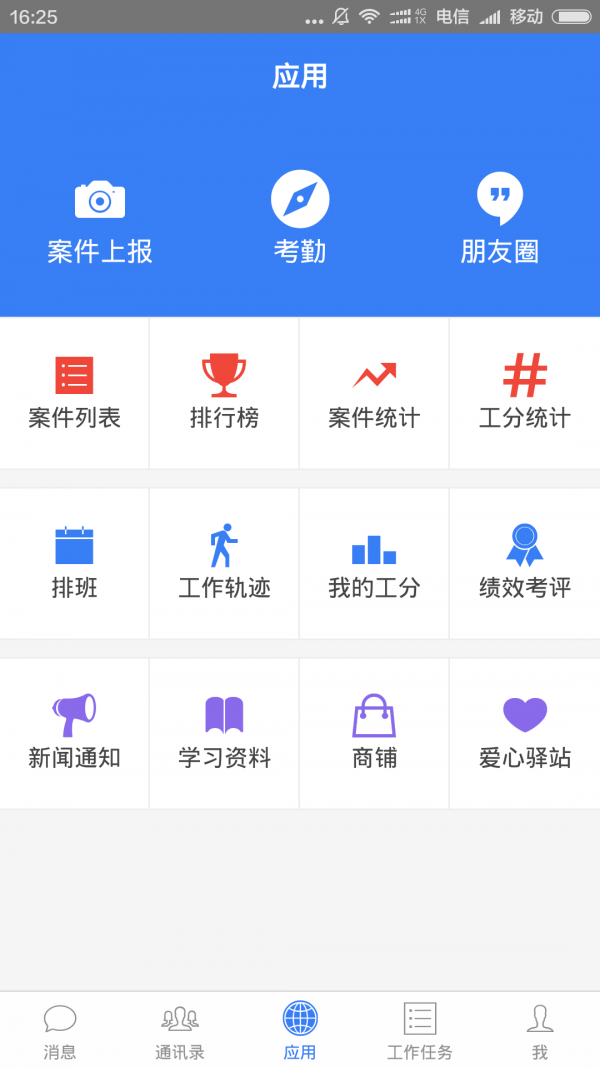Image resolution: width=600 pixels, height=1067 pixels.
Task: Open the 案件列表 tile
Action: coord(74,393)
